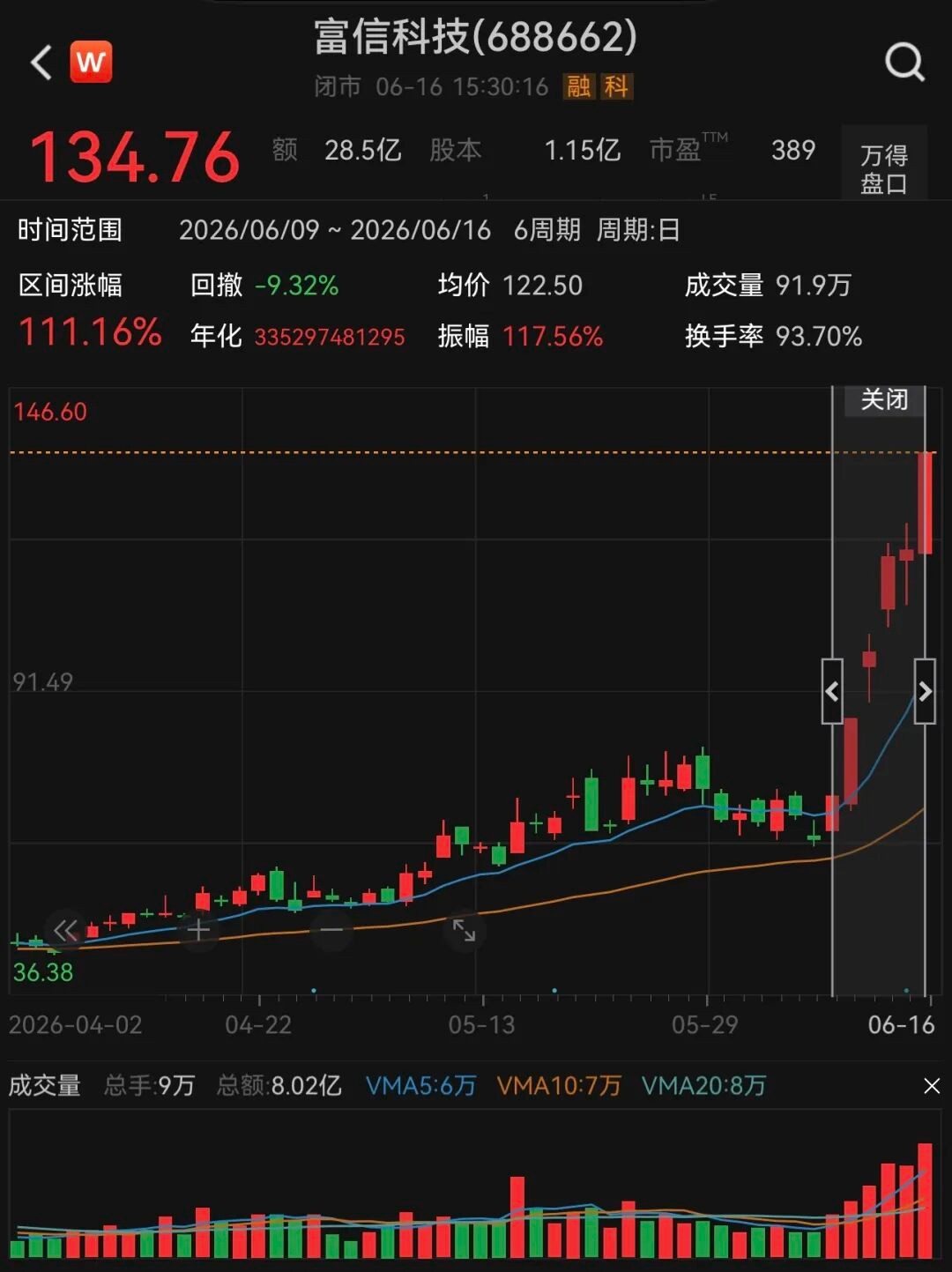Move the range's left handle arrow
952x1272 pixels.
point(832,691)
